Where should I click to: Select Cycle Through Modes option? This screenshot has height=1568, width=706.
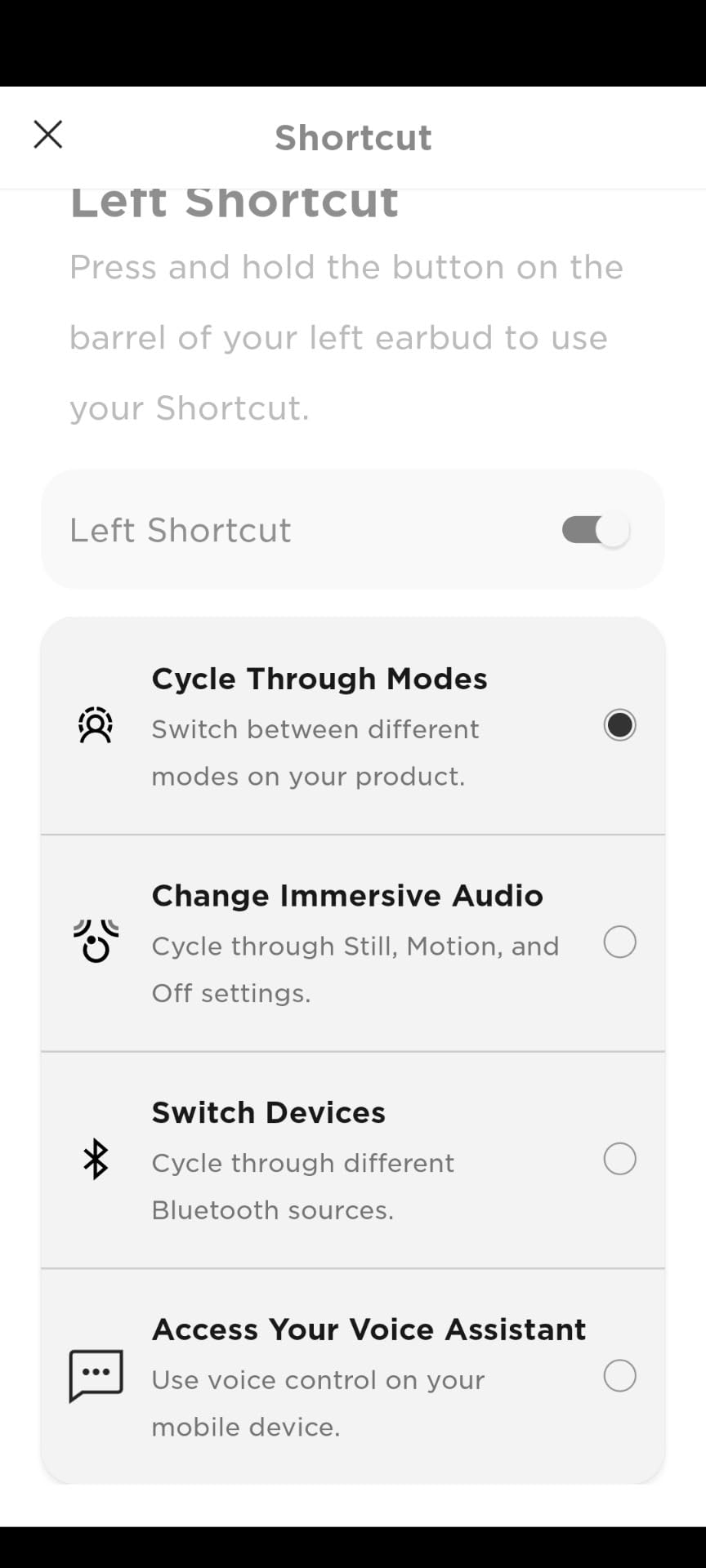(x=619, y=725)
